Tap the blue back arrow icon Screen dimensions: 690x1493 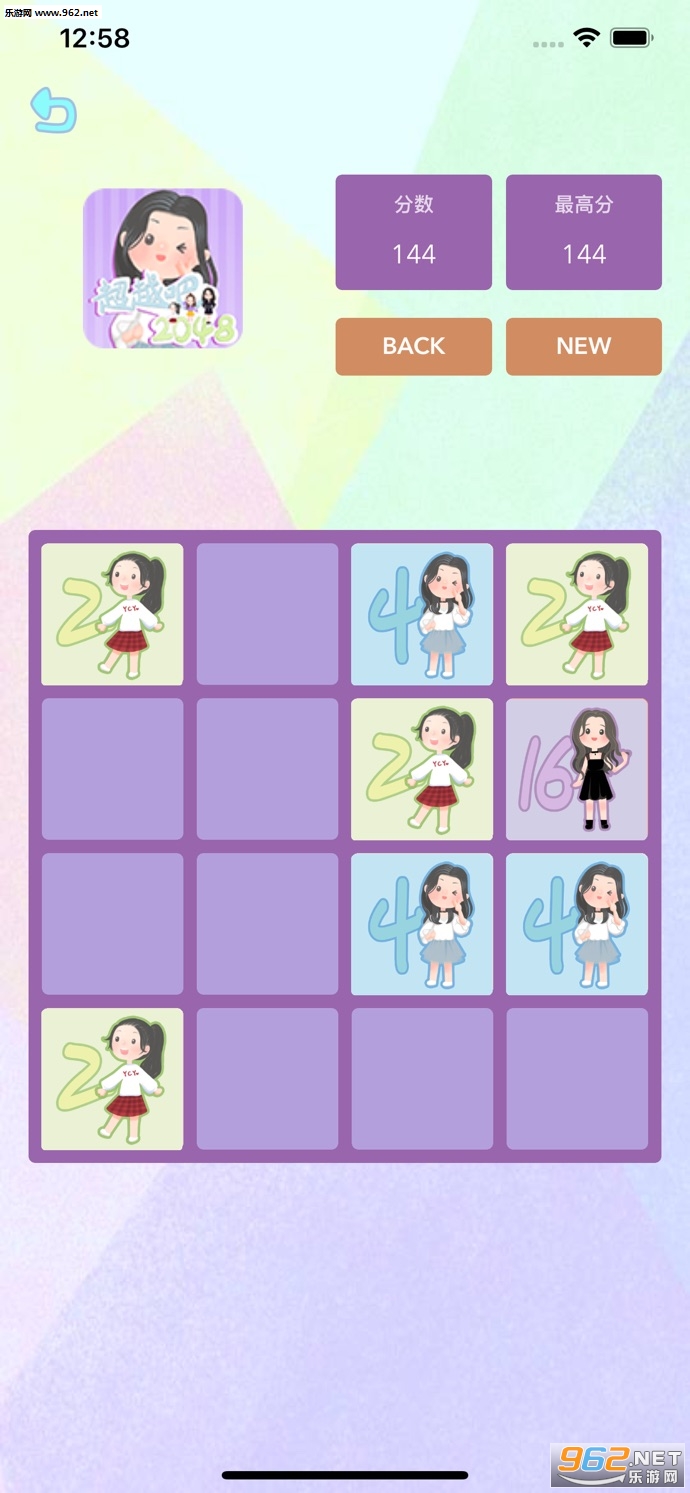click(x=54, y=110)
